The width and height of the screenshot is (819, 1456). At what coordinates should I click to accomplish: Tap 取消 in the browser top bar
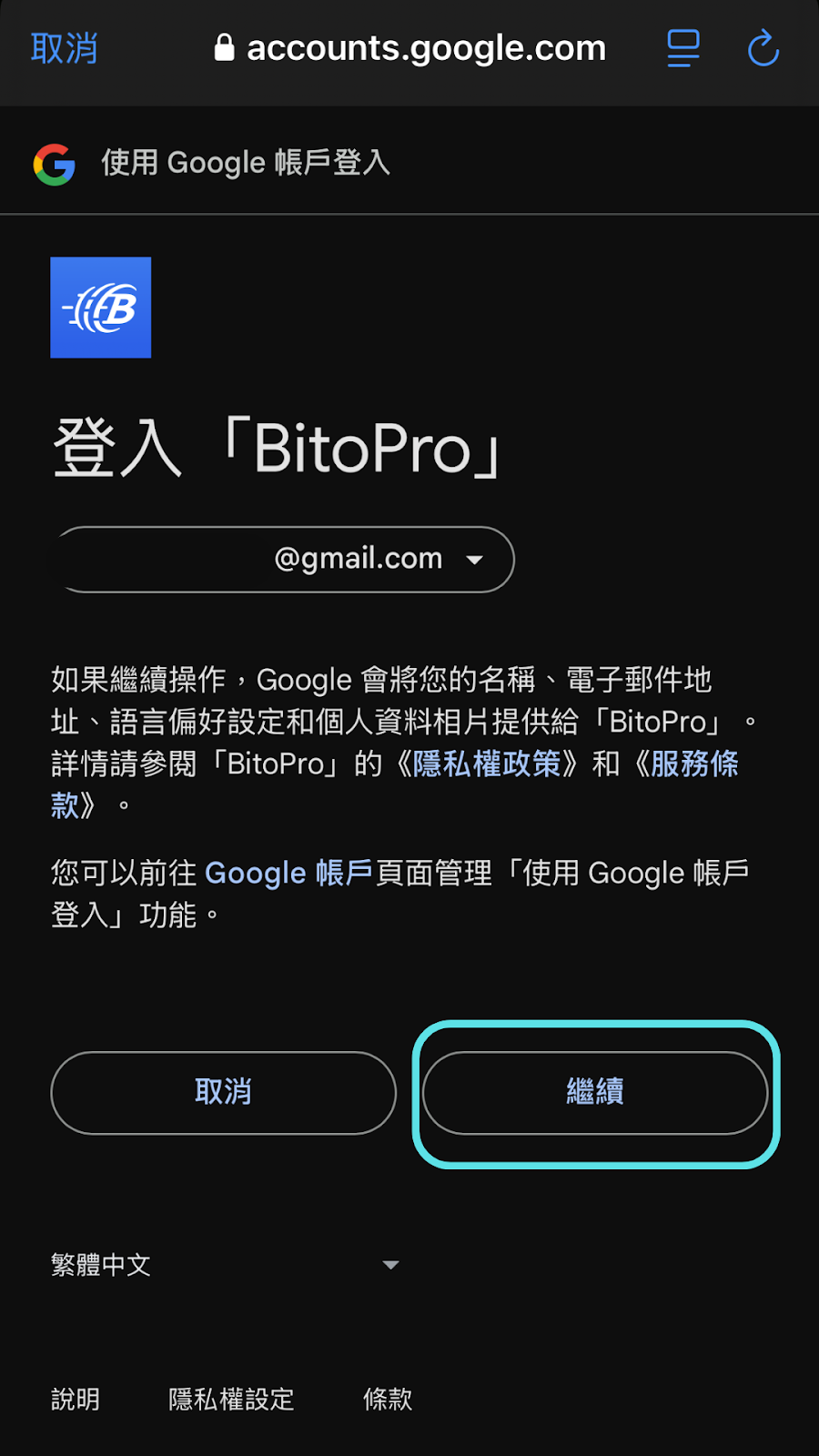click(64, 48)
